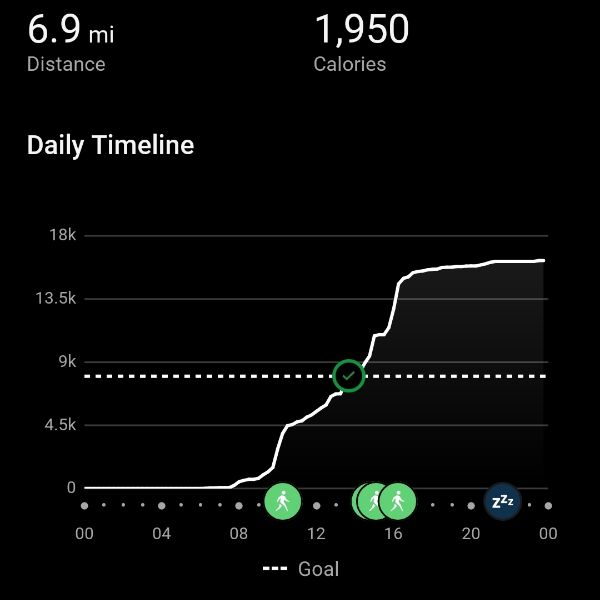The image size is (600, 600).
Task: Open the walking activity marker near 10:00
Action: pos(282,501)
